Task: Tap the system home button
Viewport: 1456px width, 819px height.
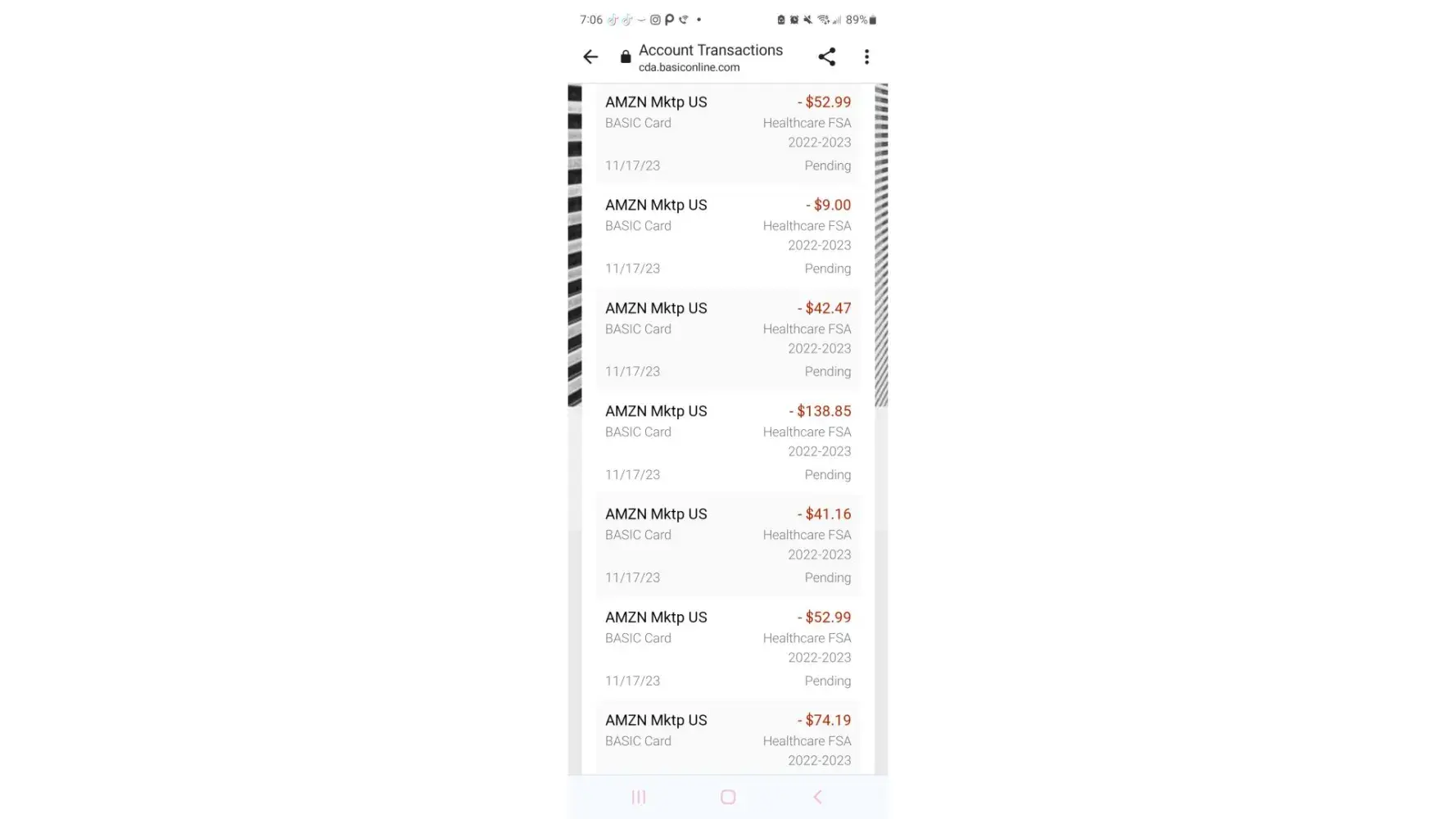Action: click(x=727, y=797)
